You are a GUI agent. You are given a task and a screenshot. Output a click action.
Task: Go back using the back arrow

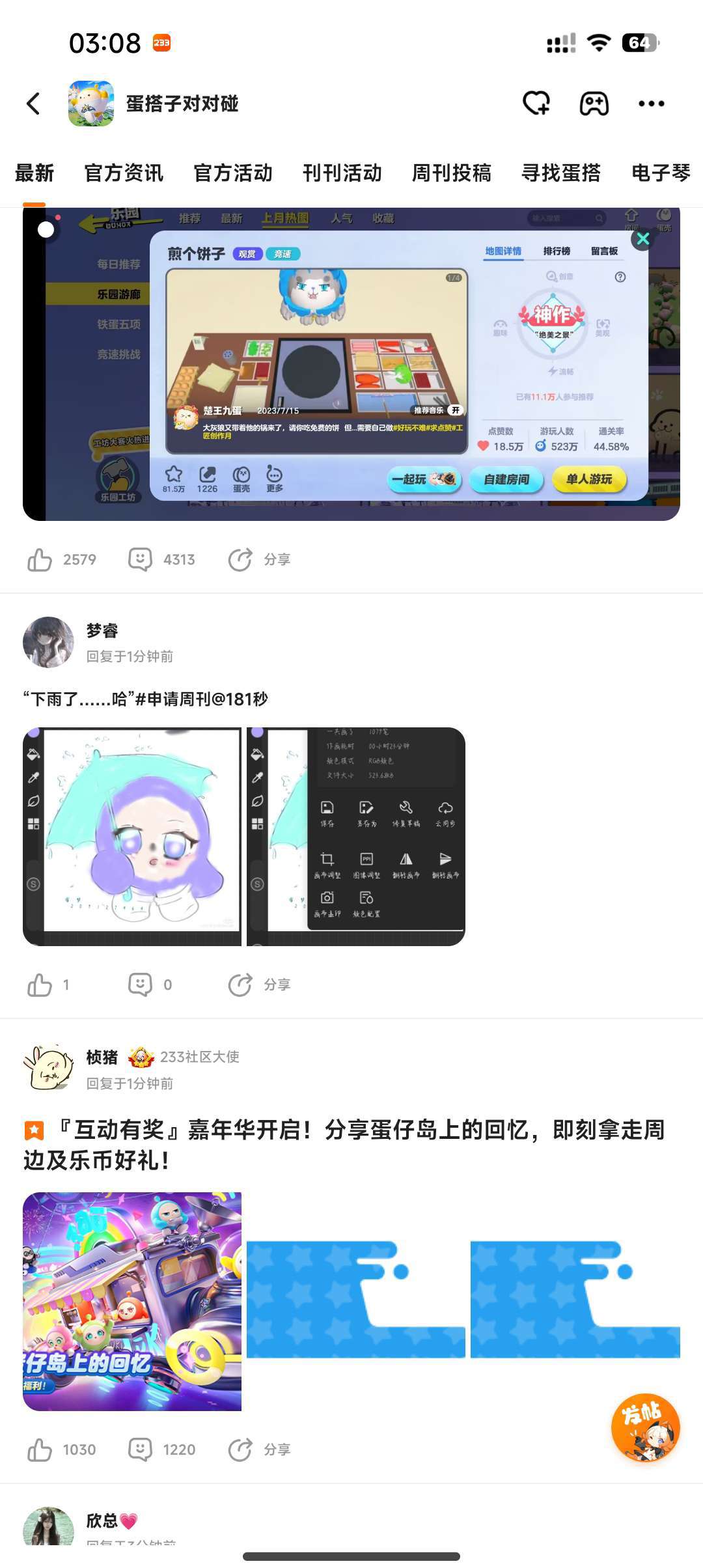34,104
